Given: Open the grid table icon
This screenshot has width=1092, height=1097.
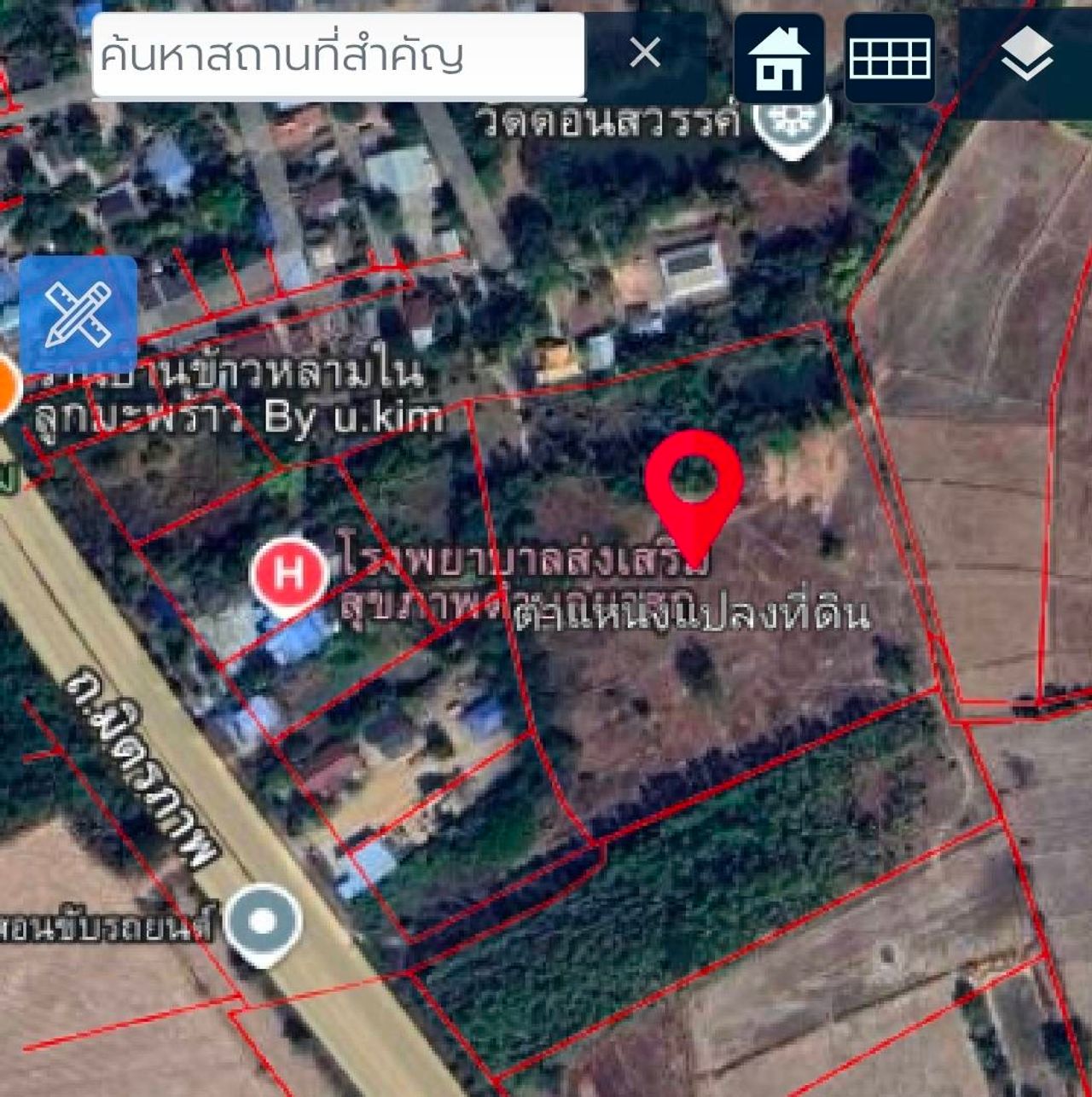Looking at the screenshot, I should tap(890, 58).
